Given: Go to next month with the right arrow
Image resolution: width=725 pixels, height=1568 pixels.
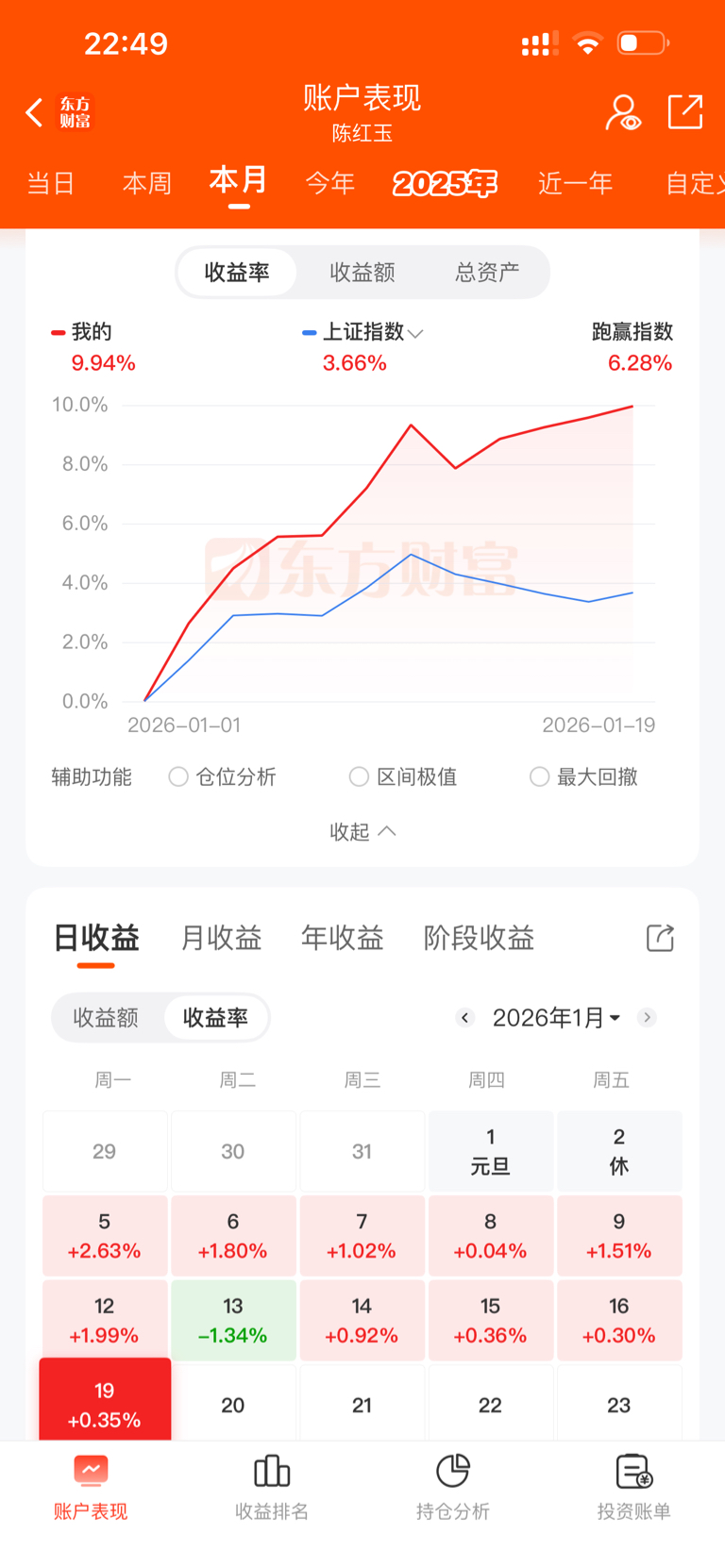Looking at the screenshot, I should 648,1017.
